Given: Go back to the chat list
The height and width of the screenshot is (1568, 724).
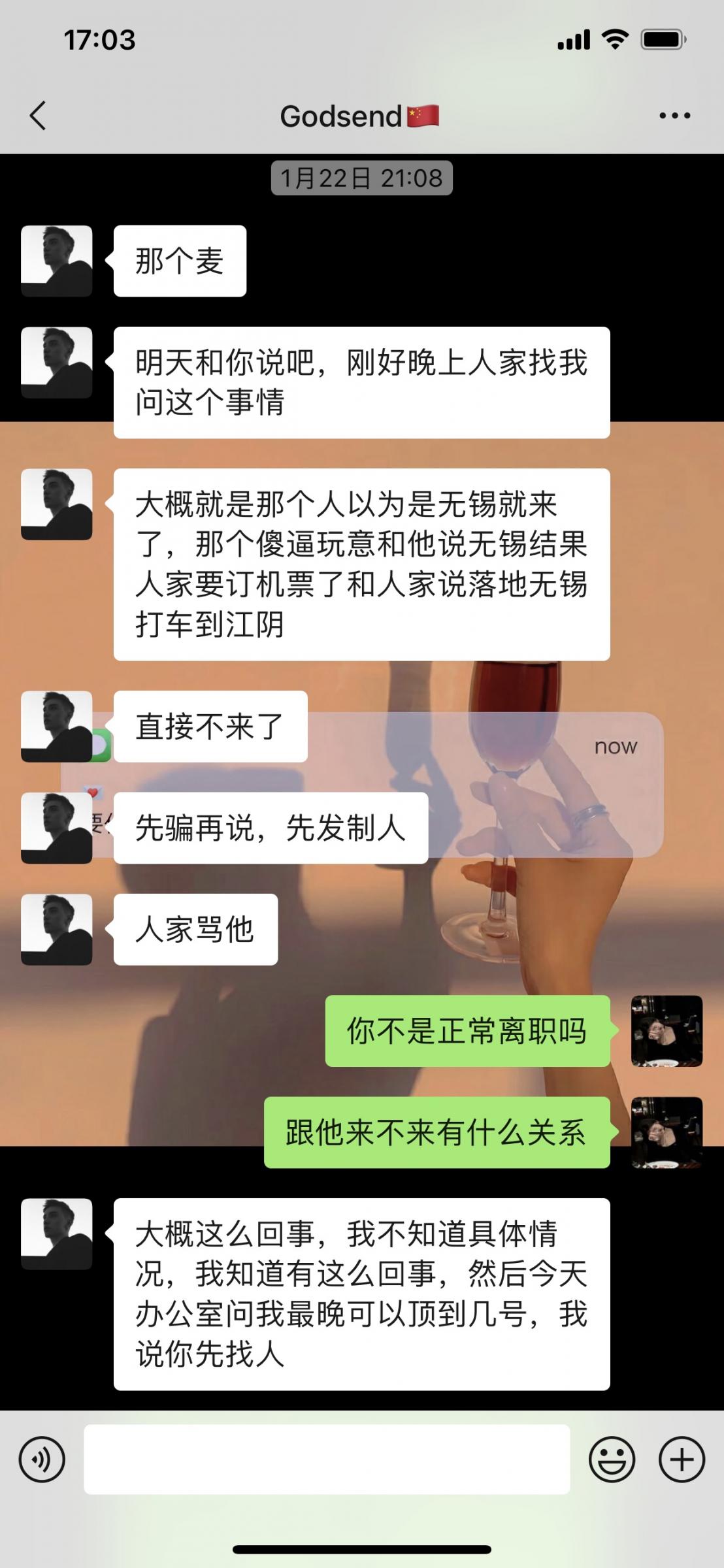Looking at the screenshot, I should (38, 116).
